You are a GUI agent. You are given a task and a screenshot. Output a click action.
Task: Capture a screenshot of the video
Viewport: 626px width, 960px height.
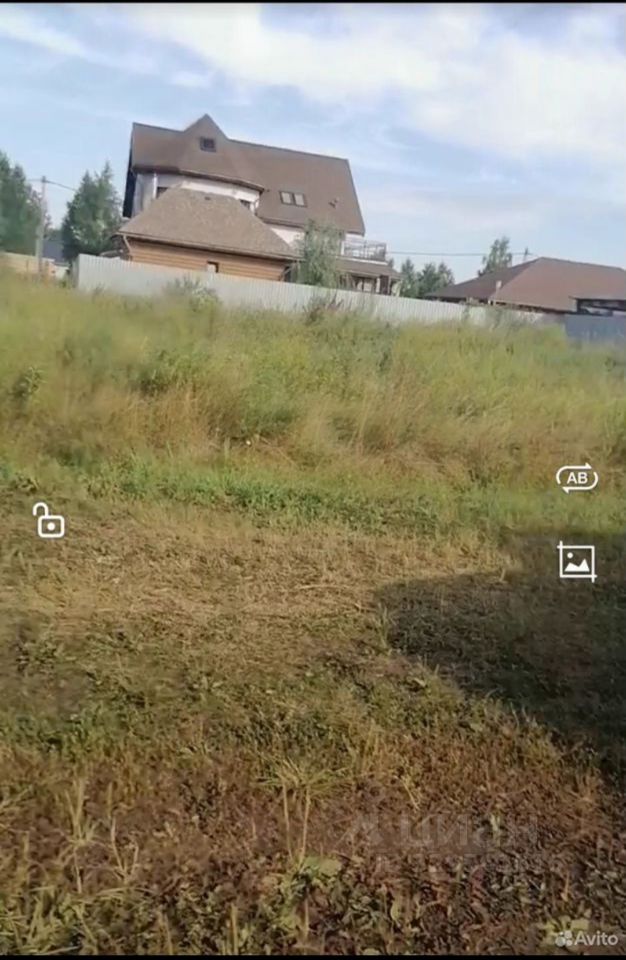point(576,562)
